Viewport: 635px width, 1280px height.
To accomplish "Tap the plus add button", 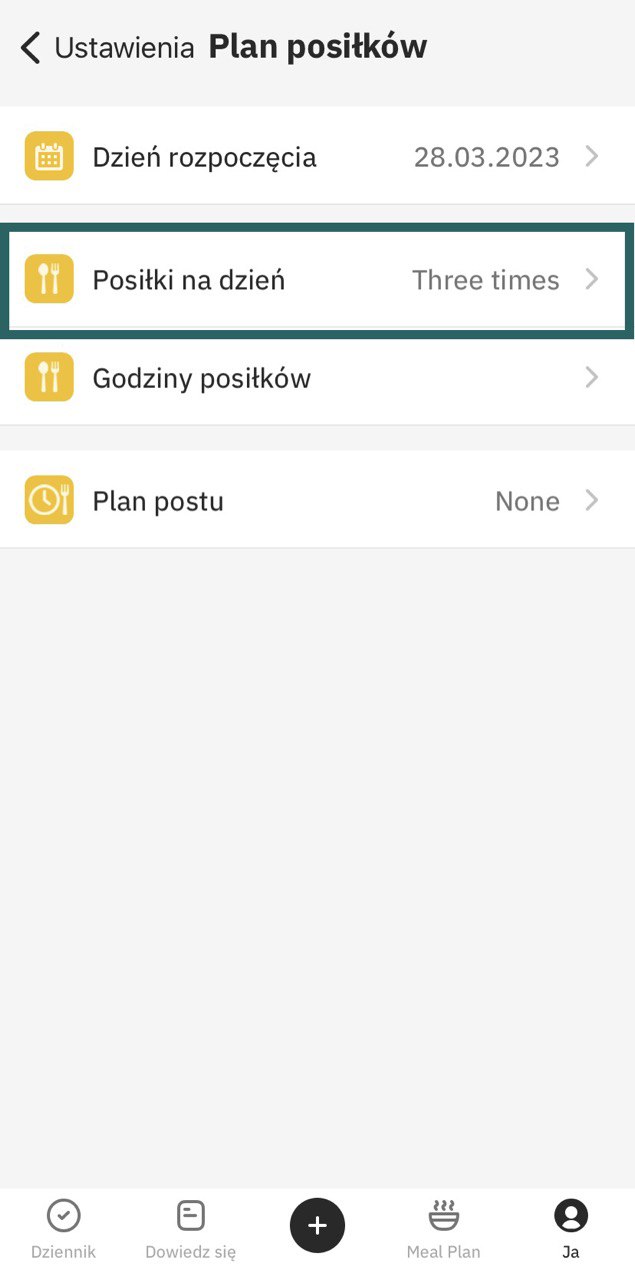I will pos(317,1225).
